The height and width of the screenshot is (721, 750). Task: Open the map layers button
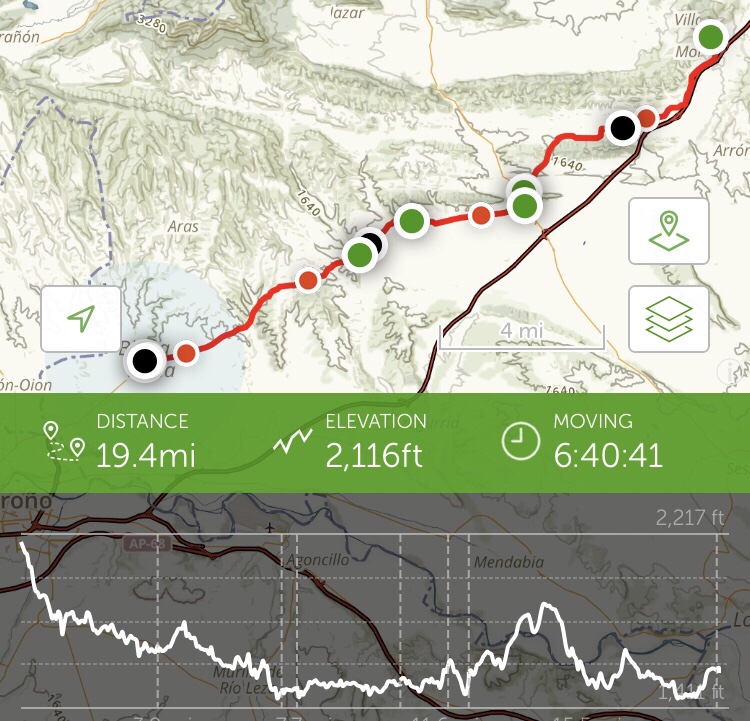[x=668, y=319]
